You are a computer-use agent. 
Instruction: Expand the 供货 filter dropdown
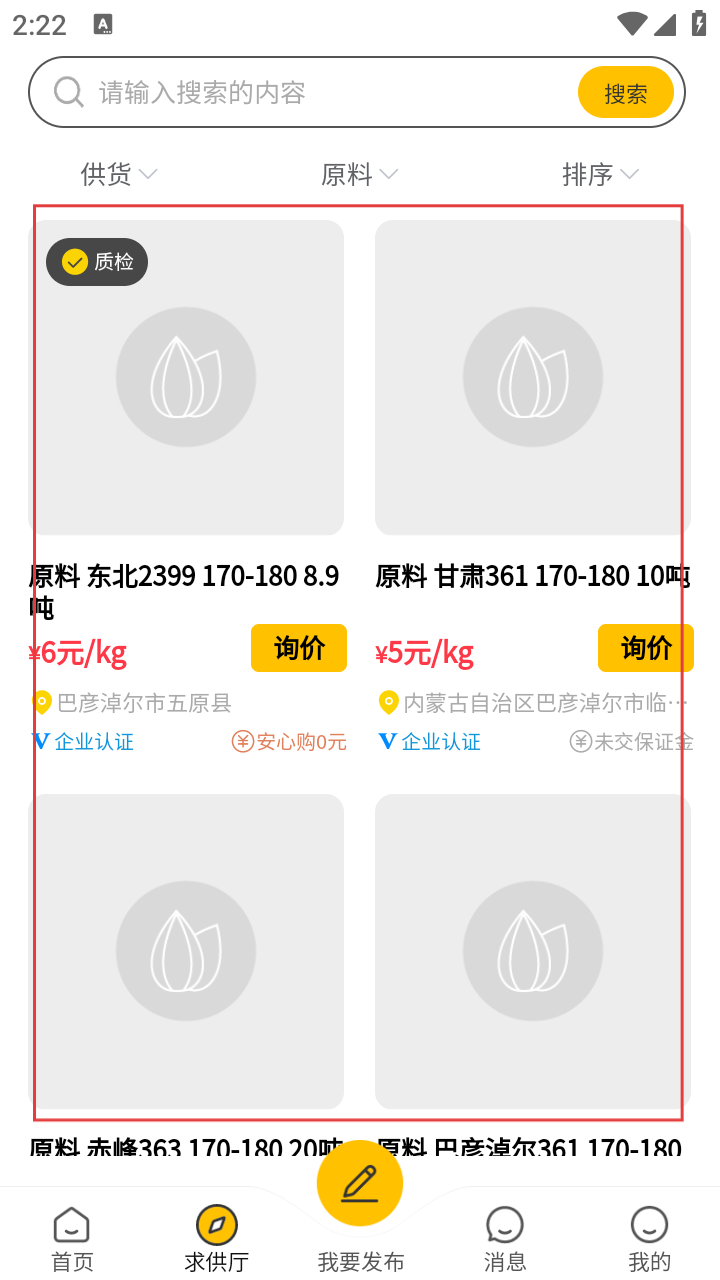pos(119,175)
